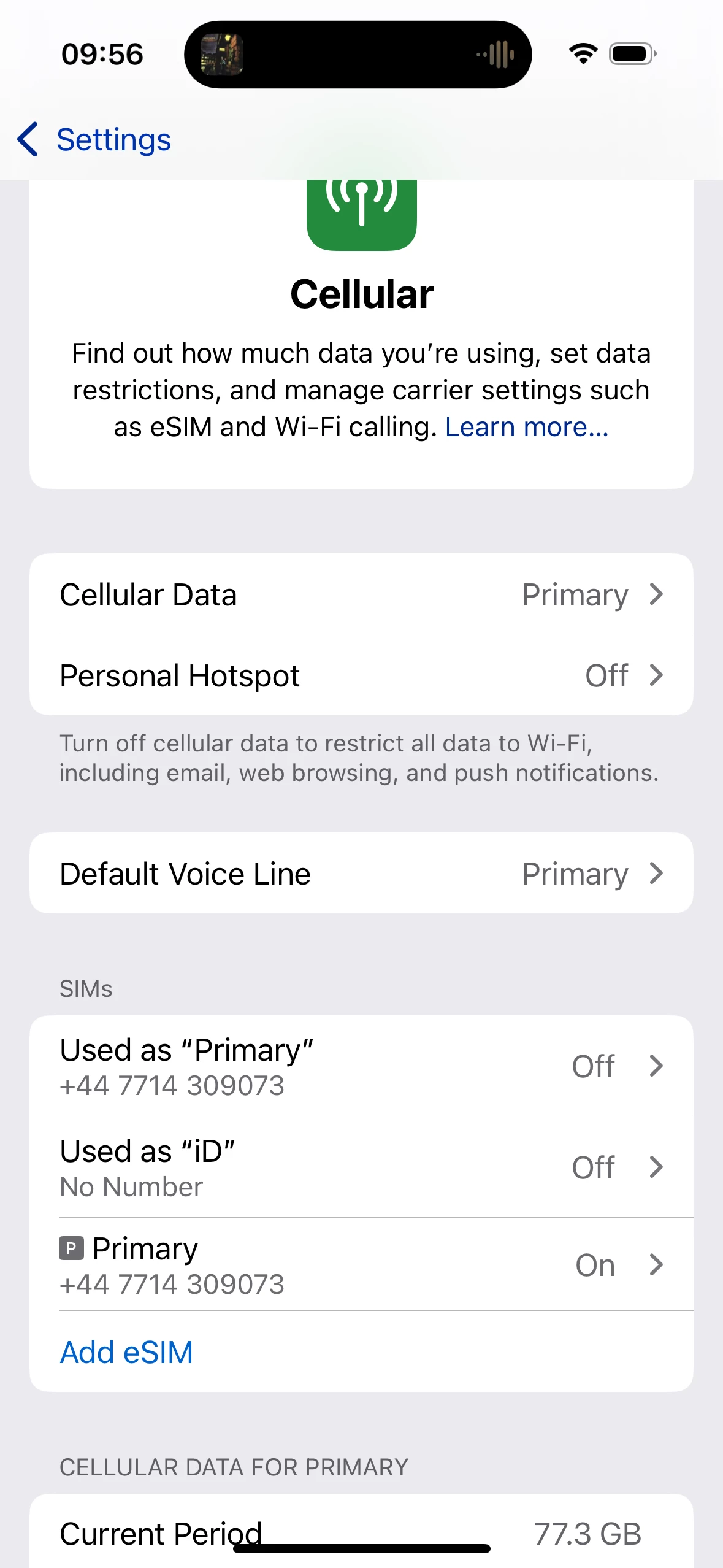
Task: Open the Primary SIM marked On
Action: pos(361,1265)
